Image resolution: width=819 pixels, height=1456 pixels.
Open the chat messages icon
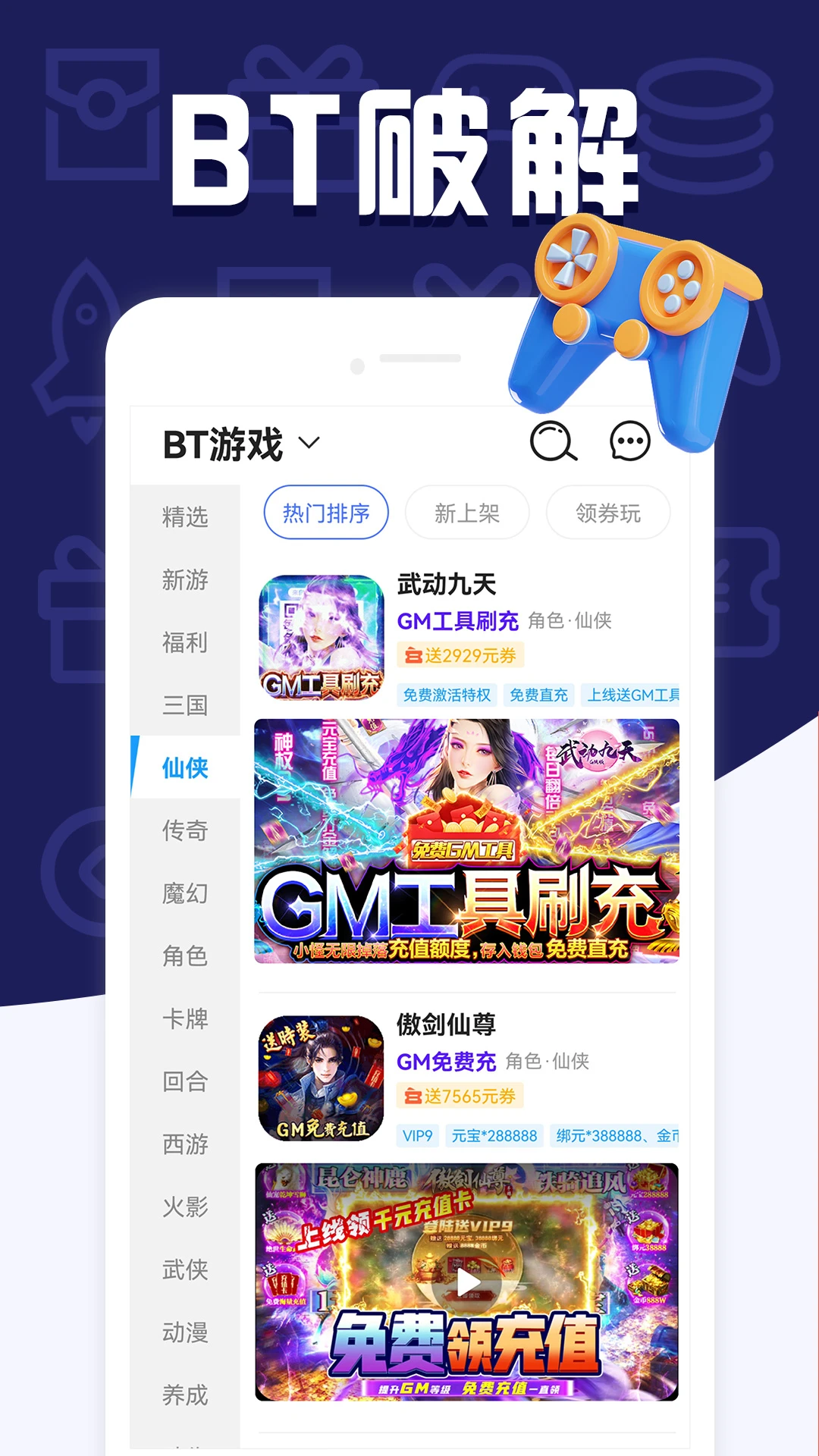pos(628,442)
